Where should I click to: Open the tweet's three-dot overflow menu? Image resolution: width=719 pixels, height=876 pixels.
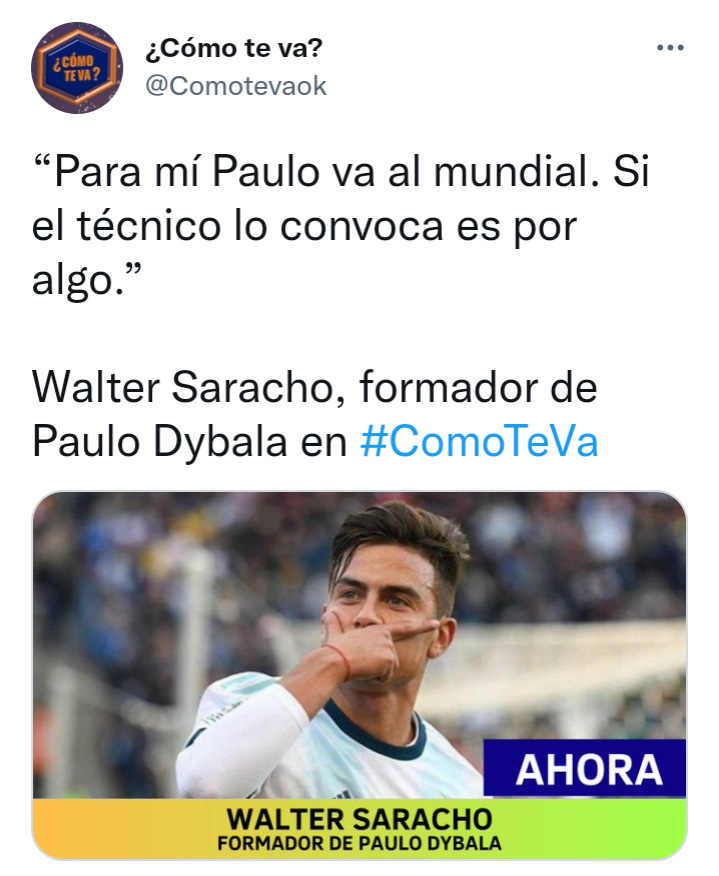[670, 48]
